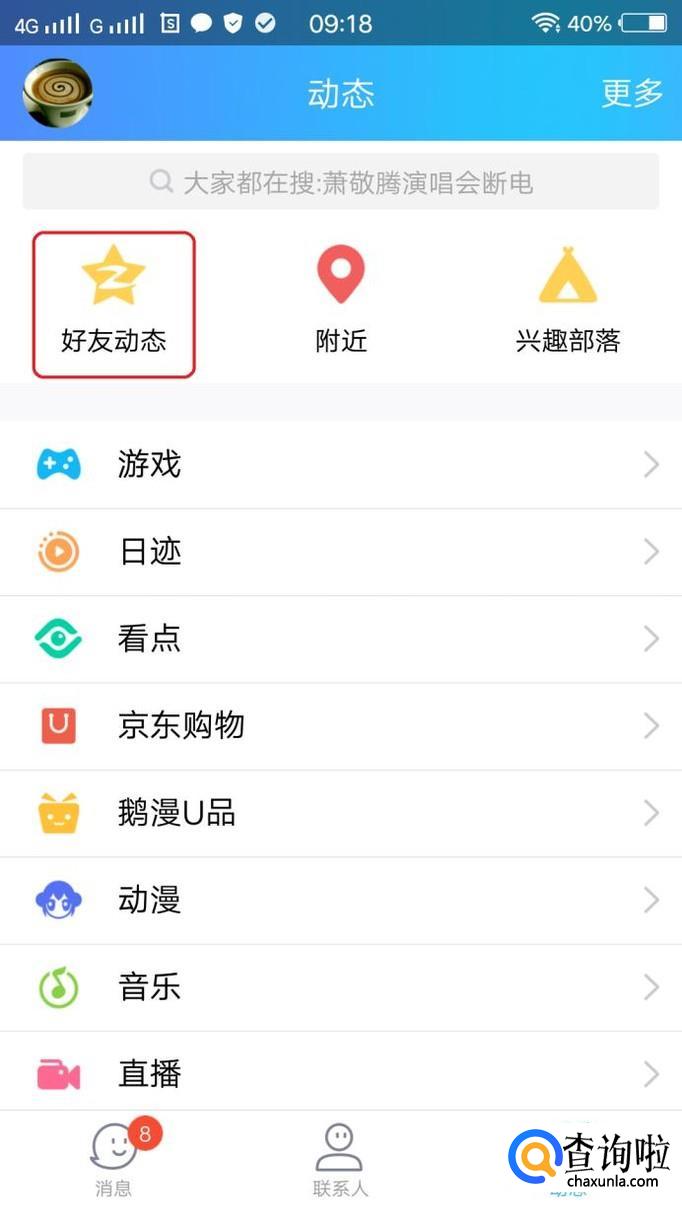This screenshot has height=1212, width=682.
Task: Switch to the 联系人 tab
Action: pyautogui.click(x=340, y=1160)
